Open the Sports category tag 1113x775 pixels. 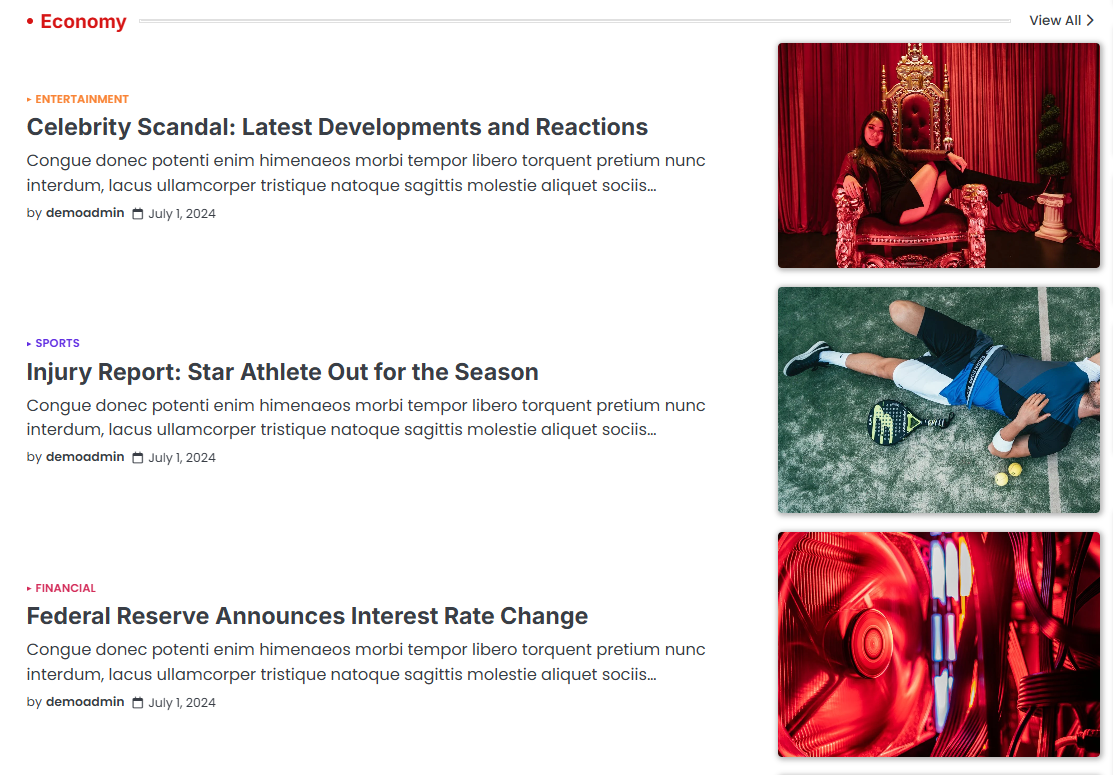[57, 343]
